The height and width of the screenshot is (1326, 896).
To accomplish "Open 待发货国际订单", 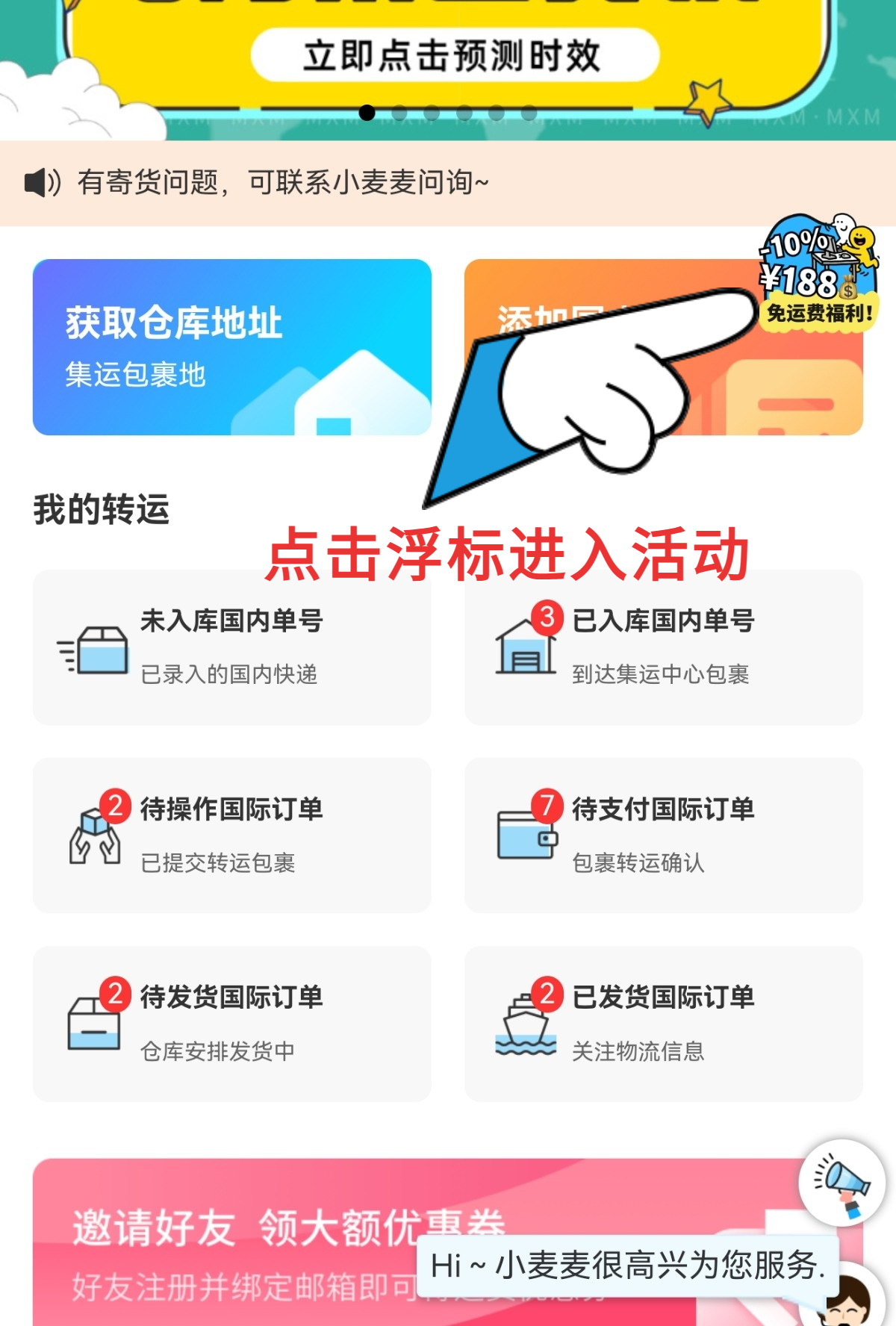I will 231,1023.
